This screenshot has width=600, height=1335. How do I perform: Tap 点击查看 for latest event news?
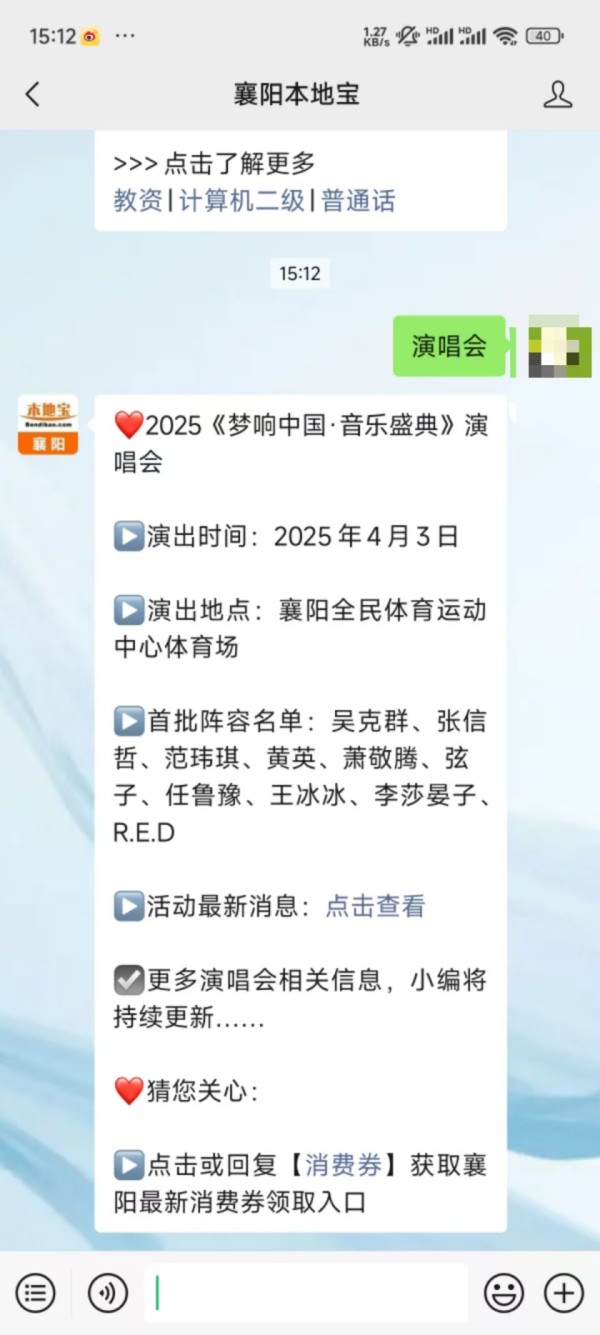click(375, 906)
